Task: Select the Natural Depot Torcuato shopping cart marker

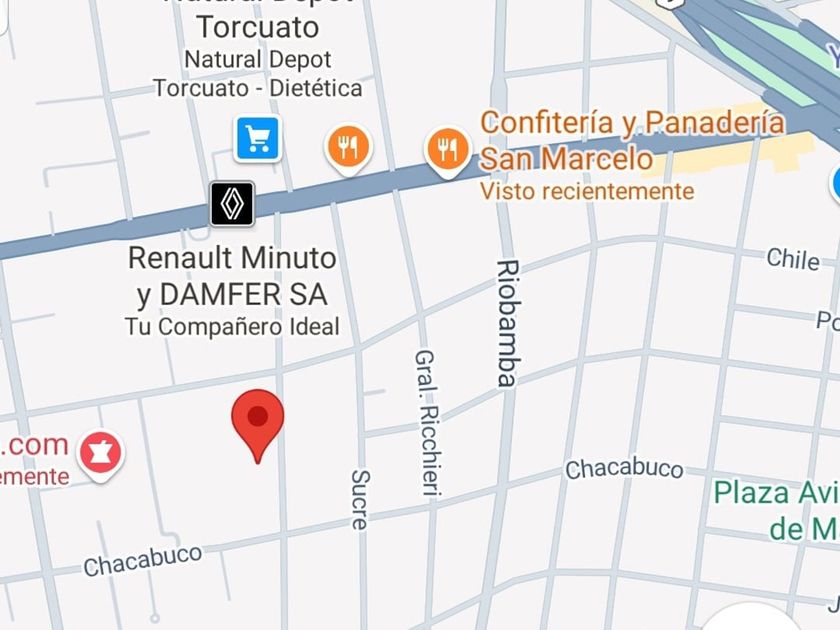Action: pyautogui.click(x=258, y=139)
